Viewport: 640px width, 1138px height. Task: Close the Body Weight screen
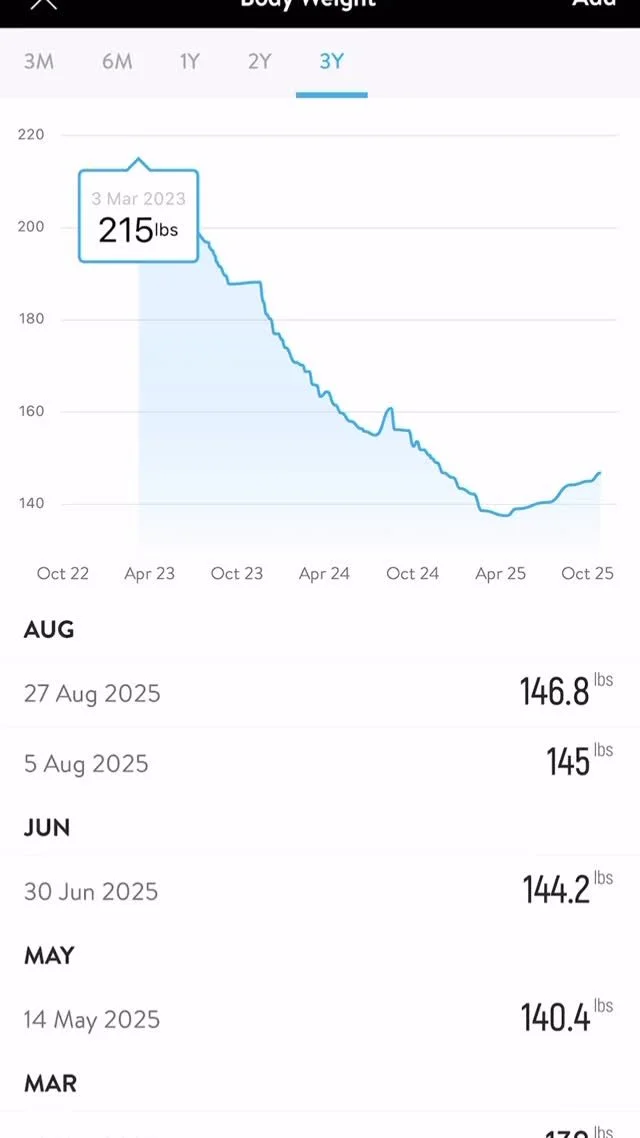44,4
